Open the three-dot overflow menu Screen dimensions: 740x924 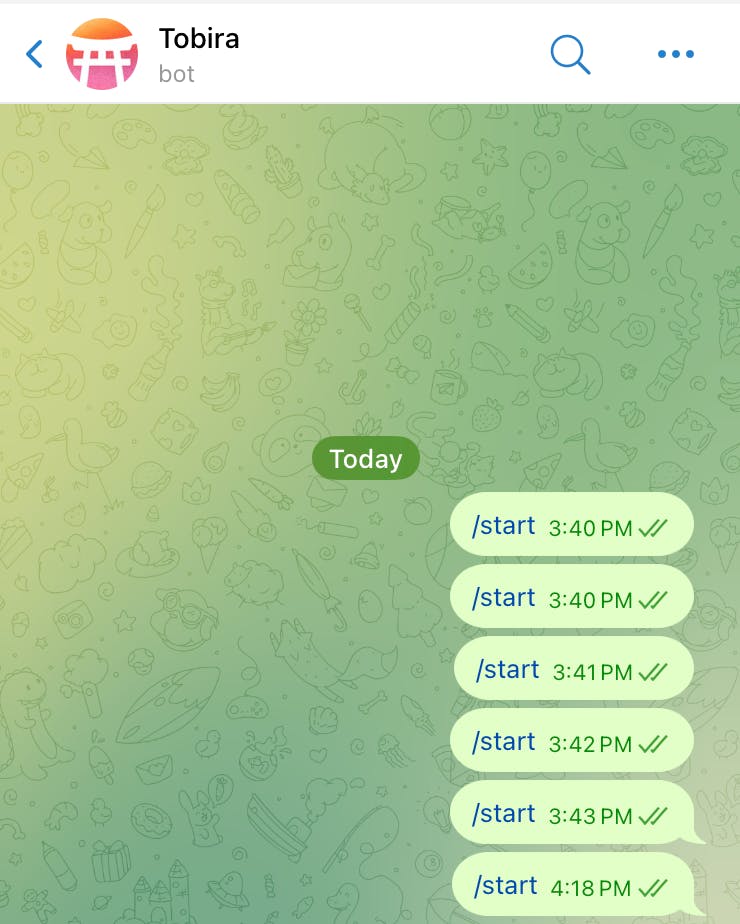click(x=676, y=54)
